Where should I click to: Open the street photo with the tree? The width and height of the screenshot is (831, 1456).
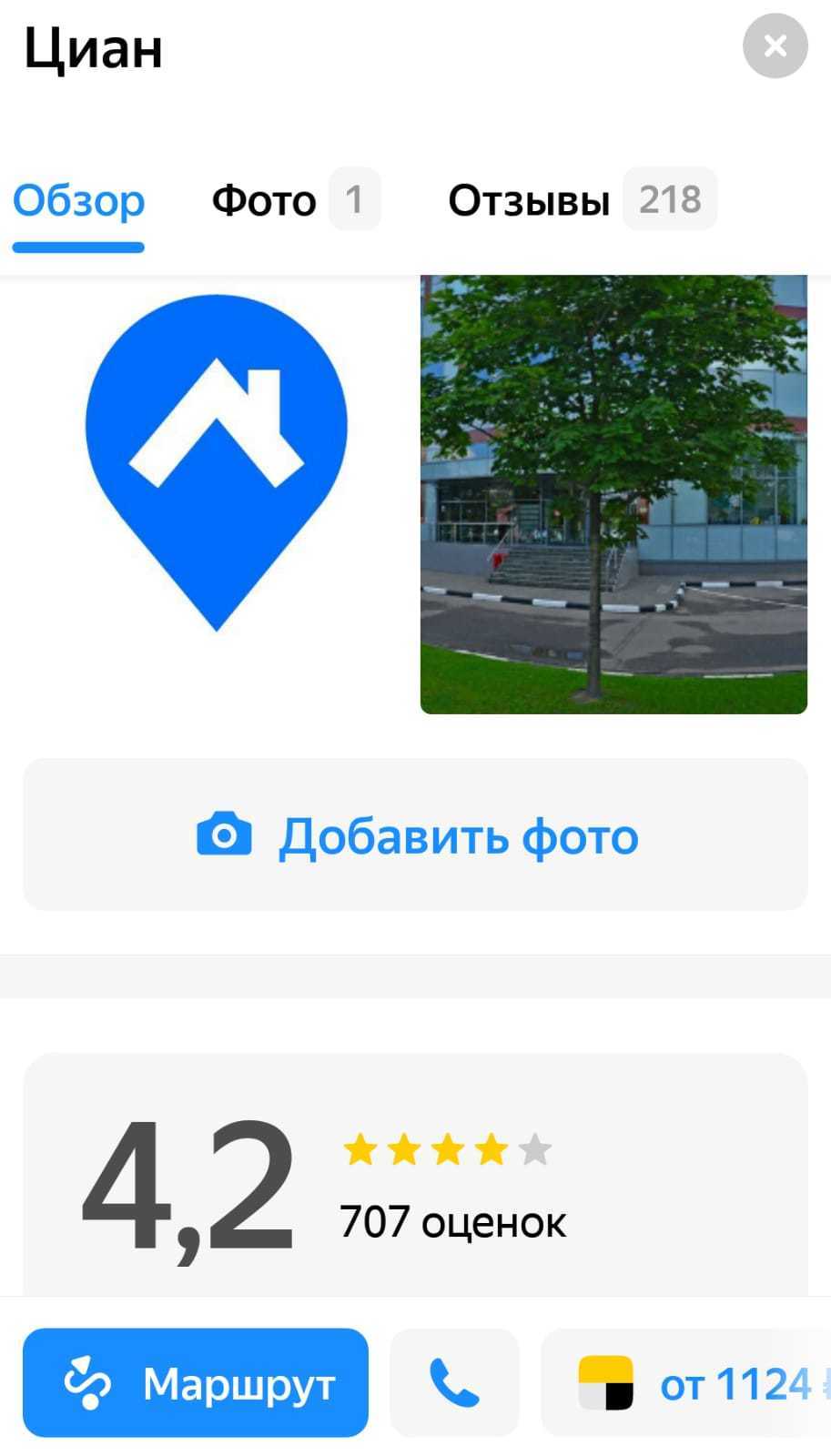(613, 494)
